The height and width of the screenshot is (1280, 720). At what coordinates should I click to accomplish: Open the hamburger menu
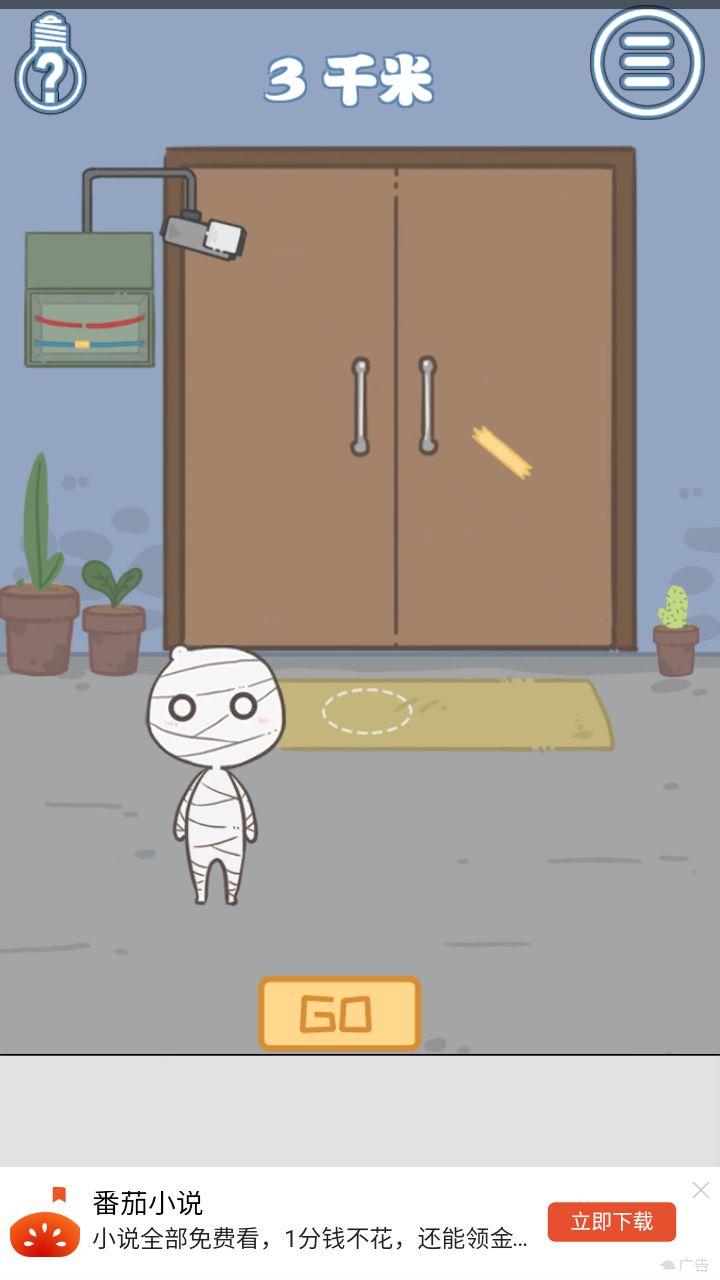(647, 62)
